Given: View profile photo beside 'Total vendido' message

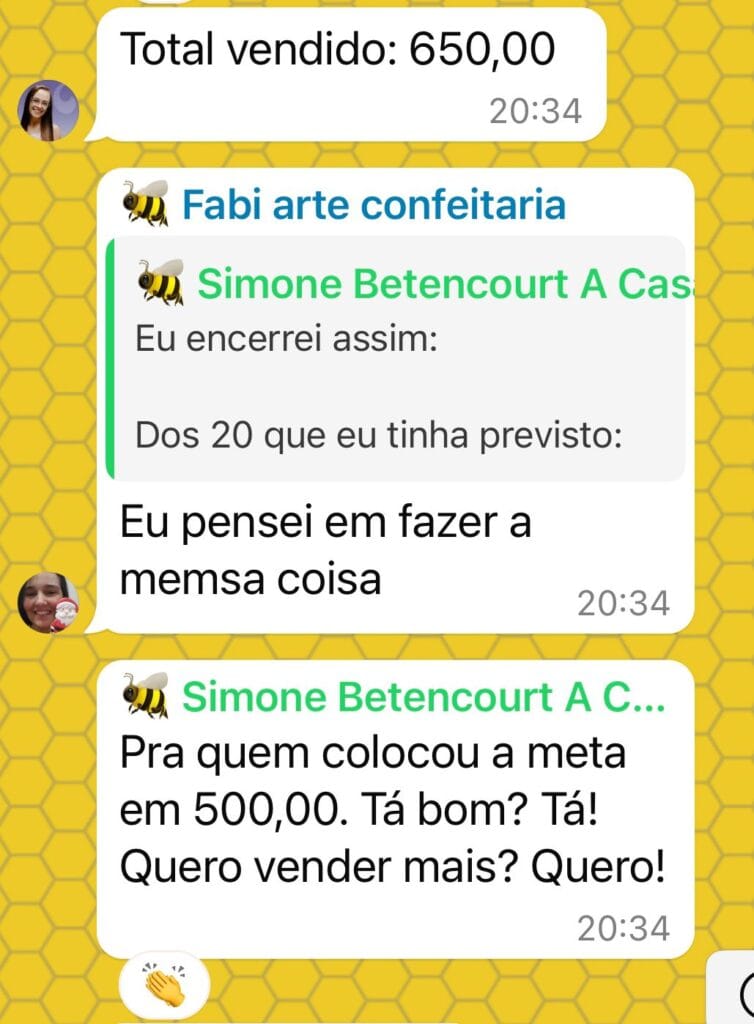Looking at the screenshot, I should click(x=48, y=110).
